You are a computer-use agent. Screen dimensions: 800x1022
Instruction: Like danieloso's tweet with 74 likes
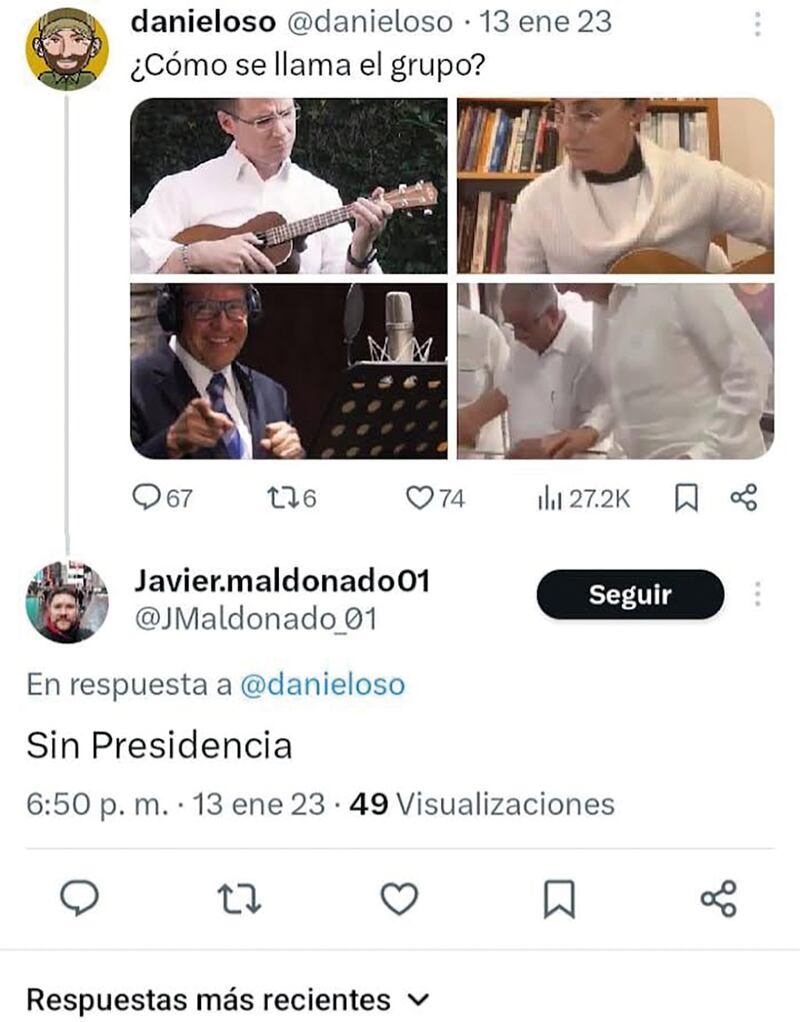click(x=434, y=497)
